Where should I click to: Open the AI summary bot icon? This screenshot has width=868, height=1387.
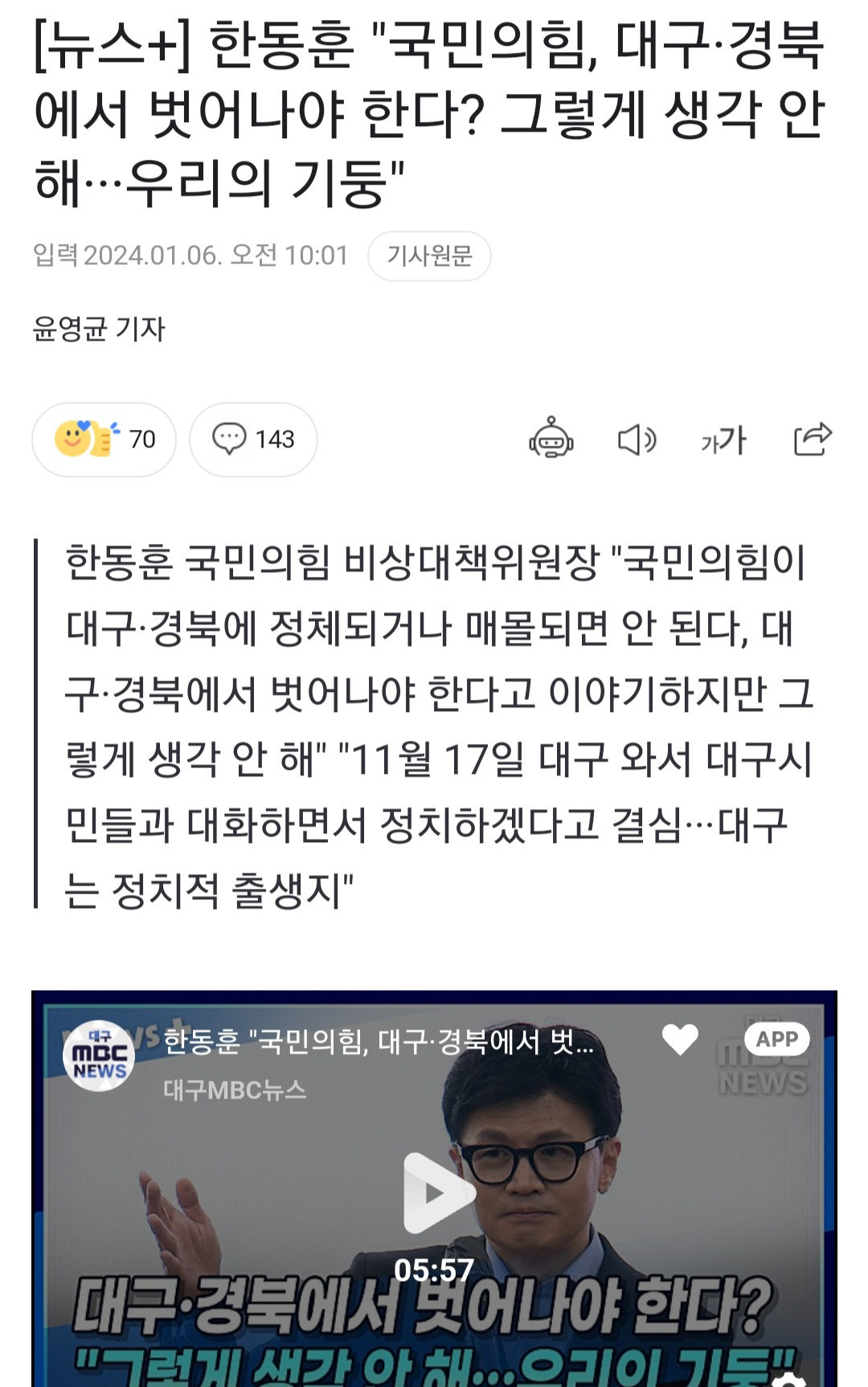(x=551, y=439)
